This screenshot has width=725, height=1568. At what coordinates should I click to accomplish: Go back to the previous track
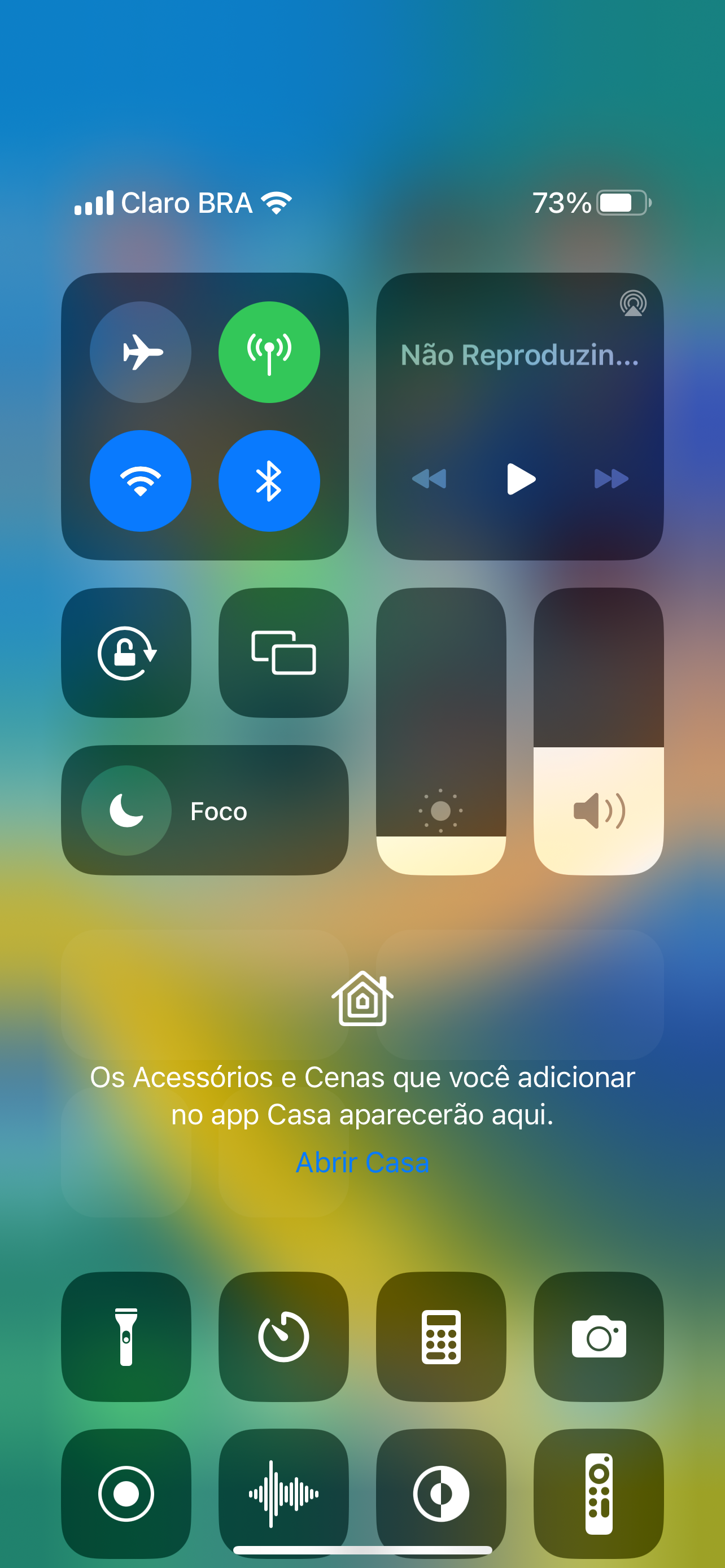point(430,479)
